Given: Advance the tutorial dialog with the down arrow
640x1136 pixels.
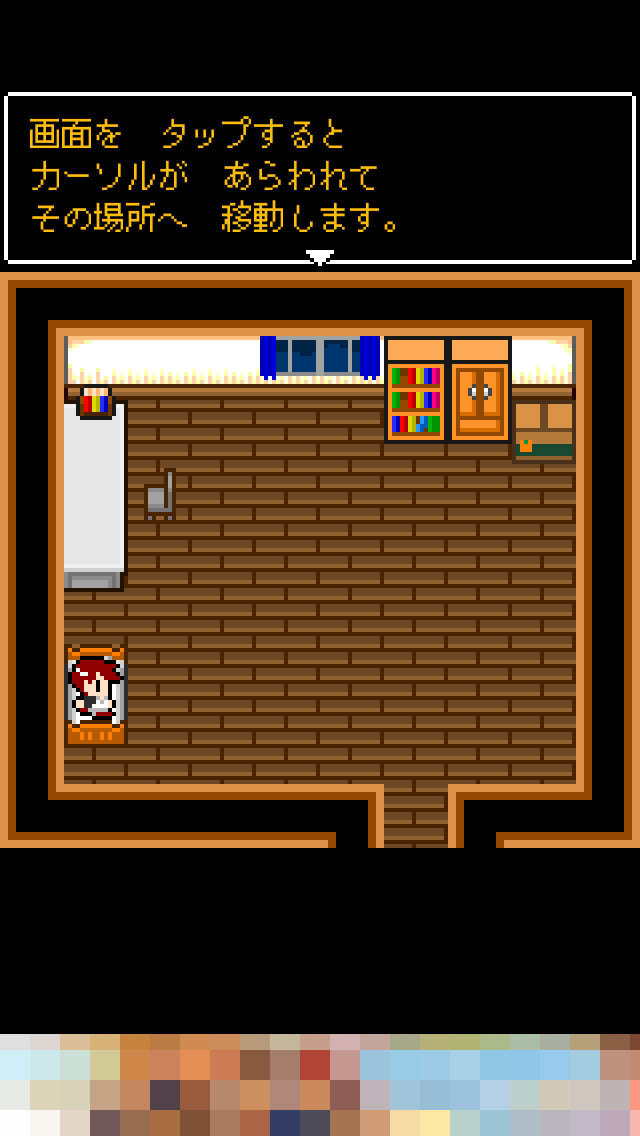Looking at the screenshot, I should [319, 257].
